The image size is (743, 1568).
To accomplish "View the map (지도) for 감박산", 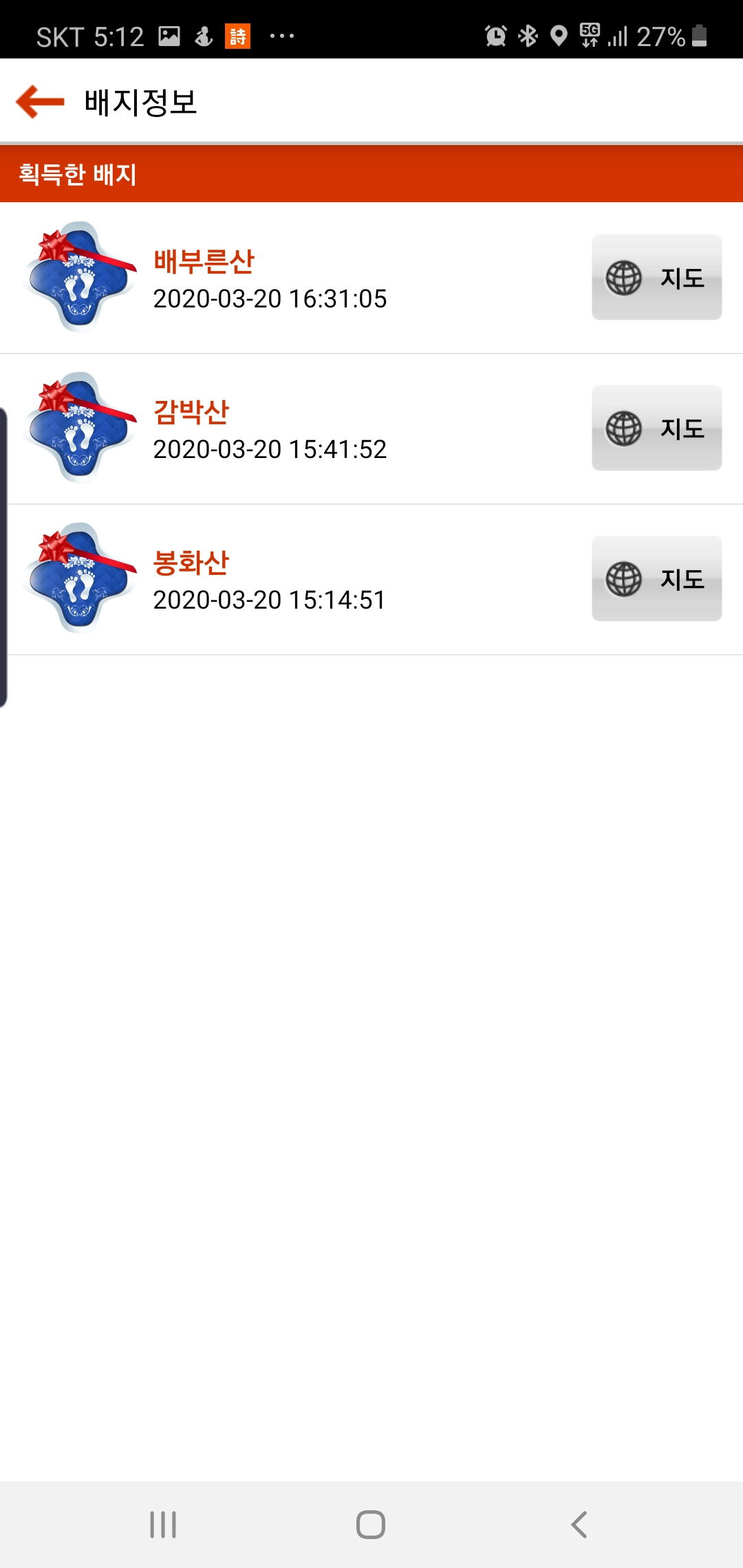I will coord(656,428).
